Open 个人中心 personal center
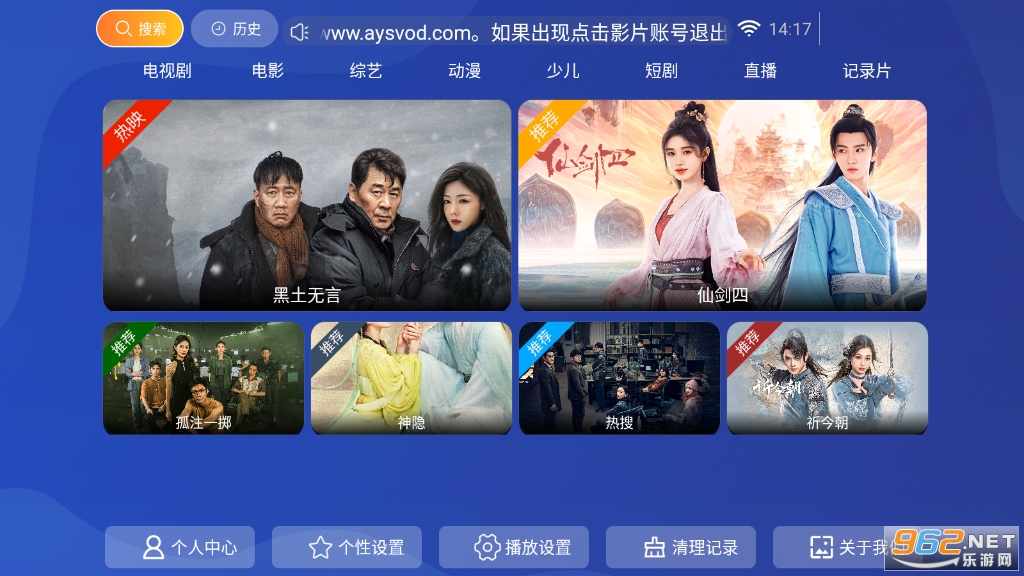This screenshot has height=576, width=1024. tap(180, 547)
